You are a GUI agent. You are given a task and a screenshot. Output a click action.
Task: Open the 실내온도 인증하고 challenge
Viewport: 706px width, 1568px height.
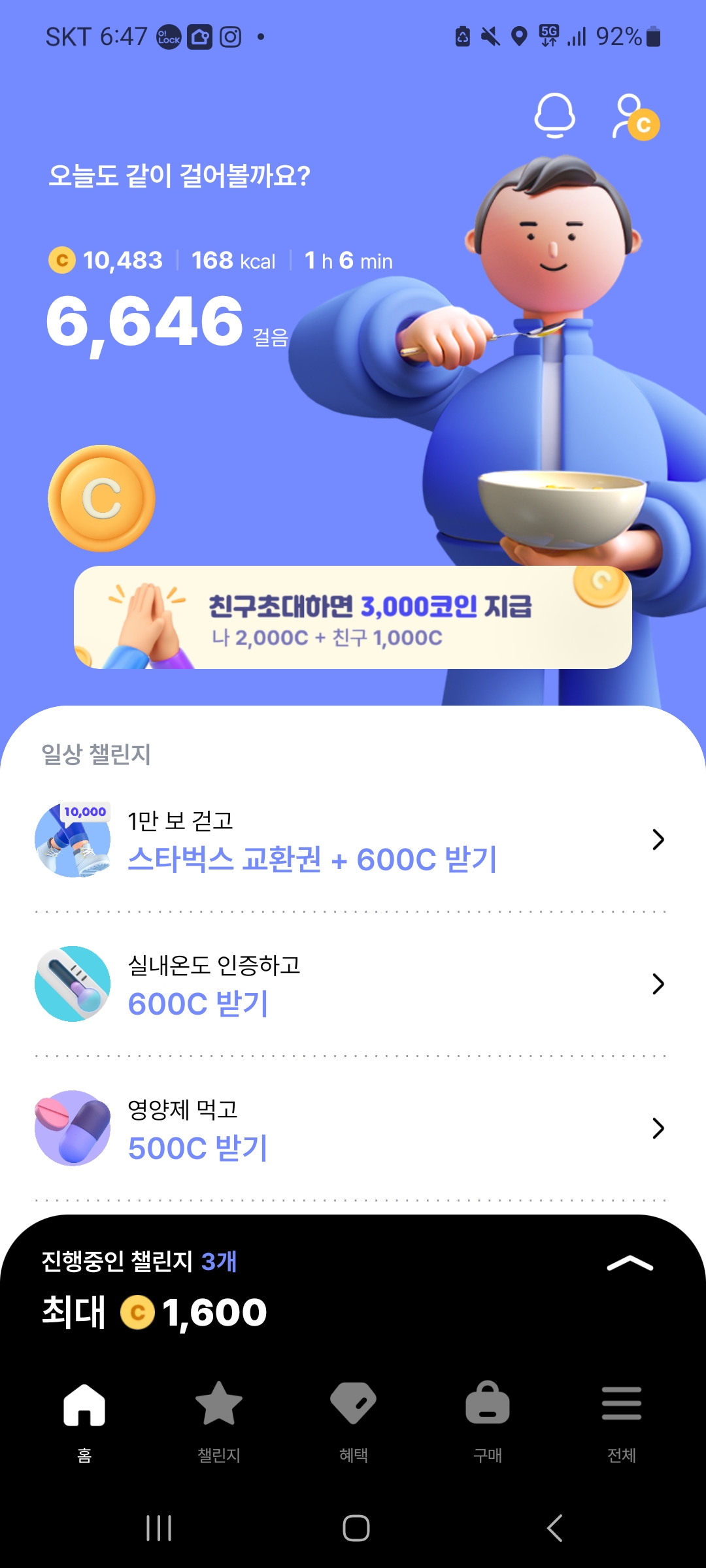(350, 985)
